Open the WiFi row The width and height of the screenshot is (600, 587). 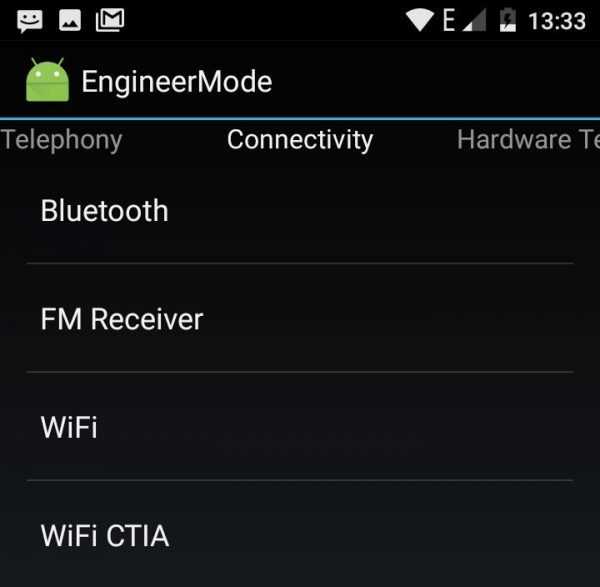pos(300,427)
